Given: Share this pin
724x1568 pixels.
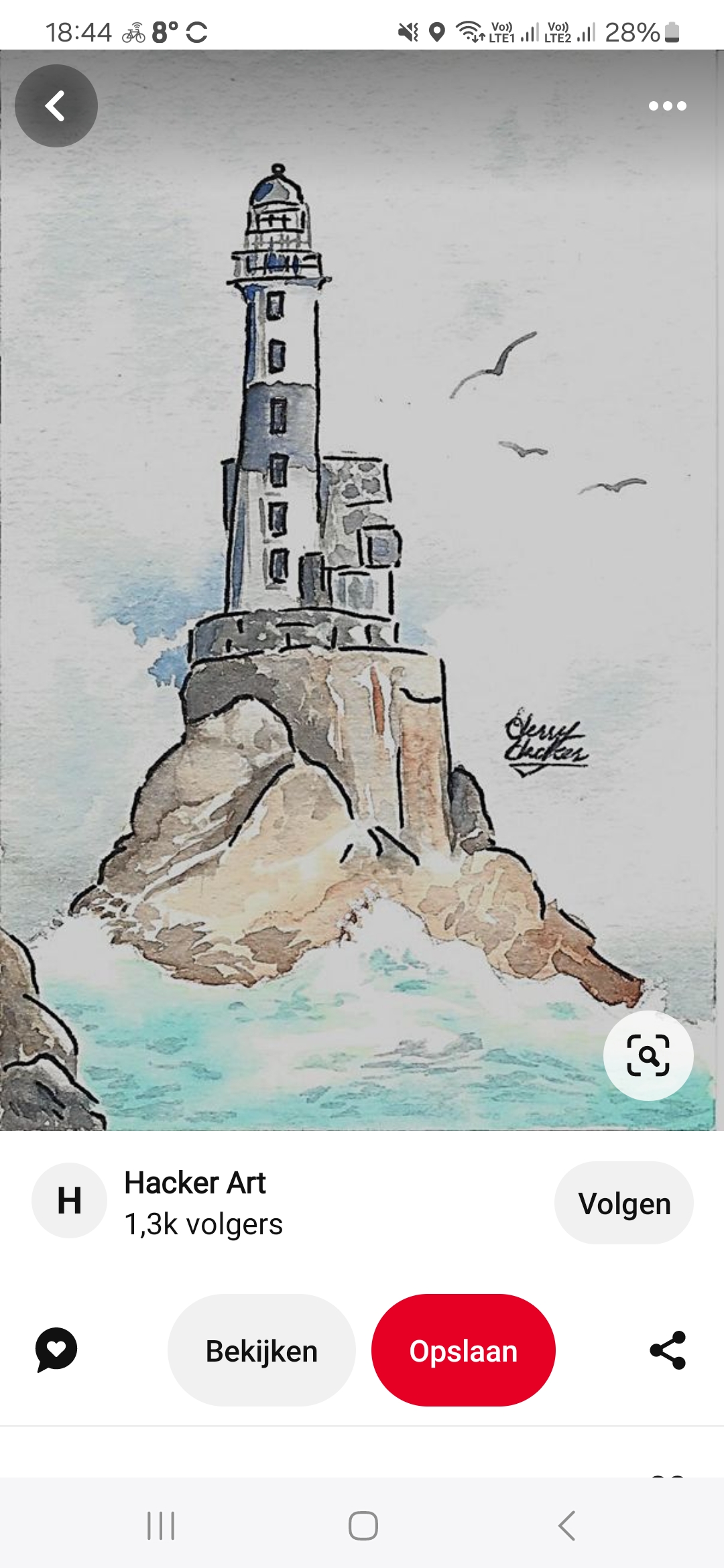Looking at the screenshot, I should click(668, 1350).
